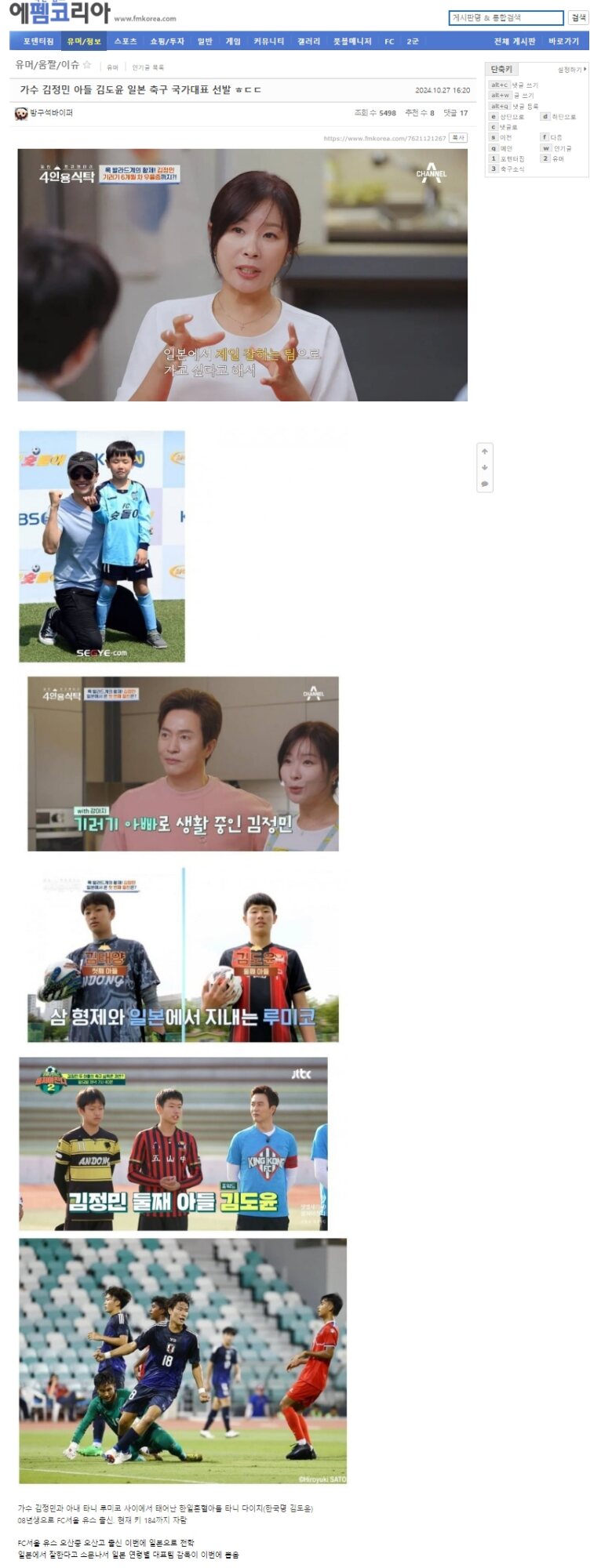Favorite the 유머/움짤/이슈 board with the star
This screenshot has height=1568, width=590.
87,65
